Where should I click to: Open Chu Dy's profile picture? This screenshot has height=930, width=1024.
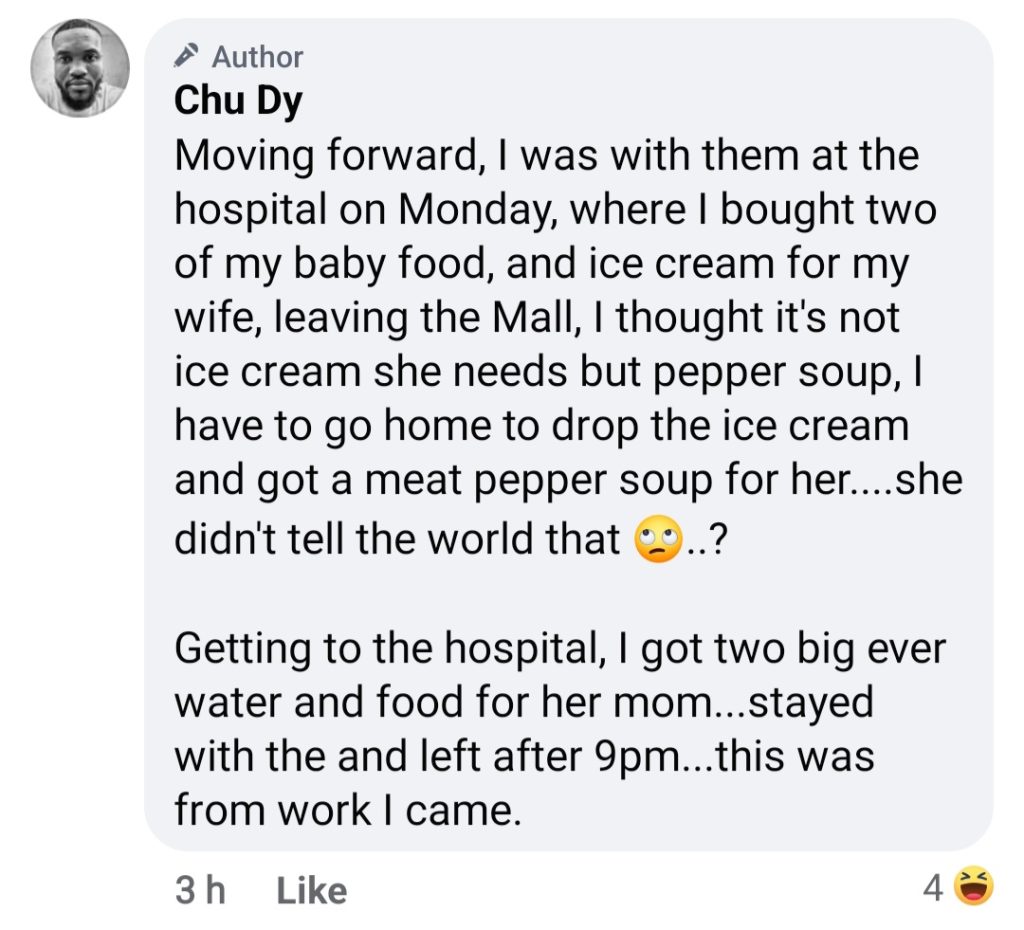(x=82, y=68)
